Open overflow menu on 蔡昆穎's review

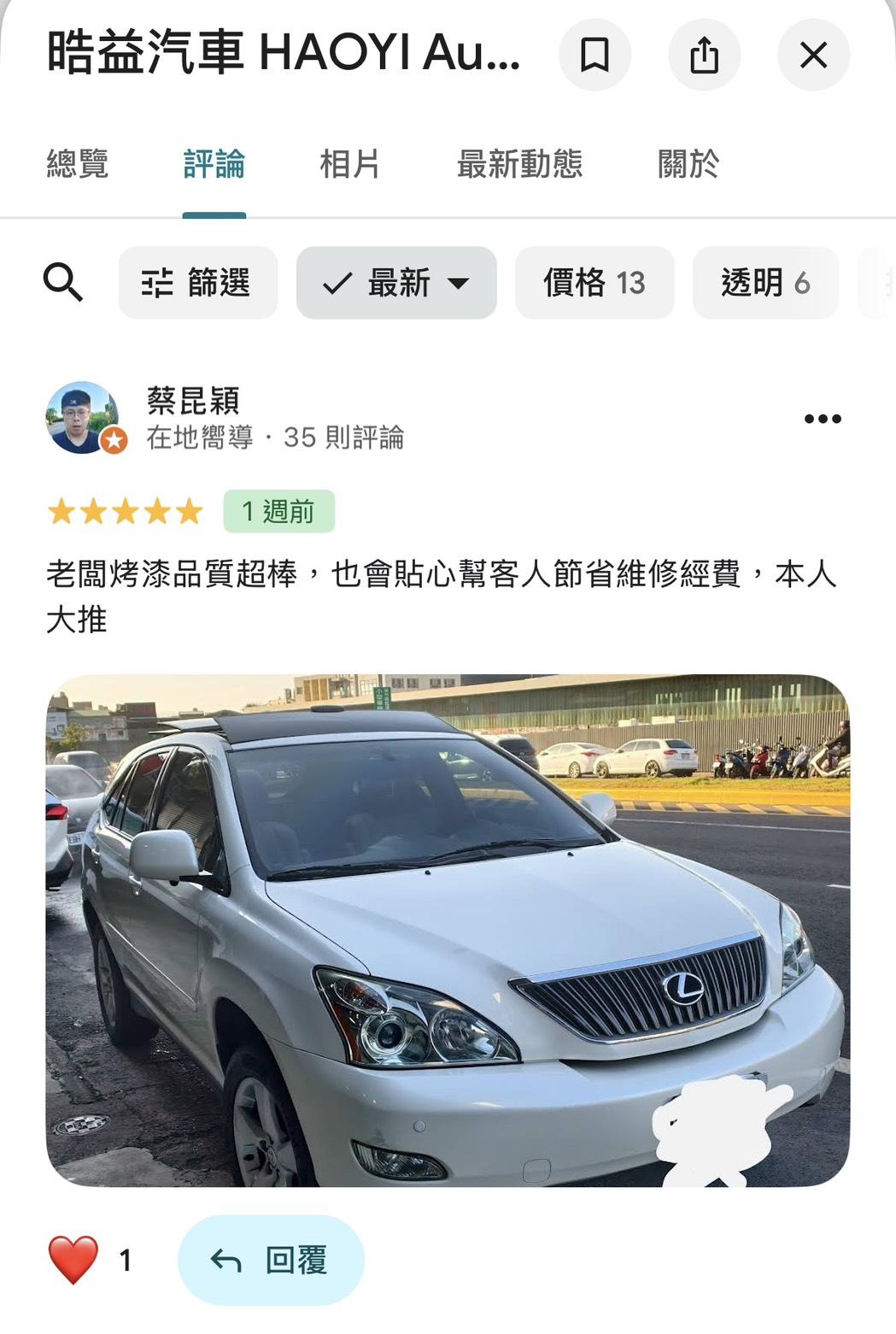tap(823, 419)
